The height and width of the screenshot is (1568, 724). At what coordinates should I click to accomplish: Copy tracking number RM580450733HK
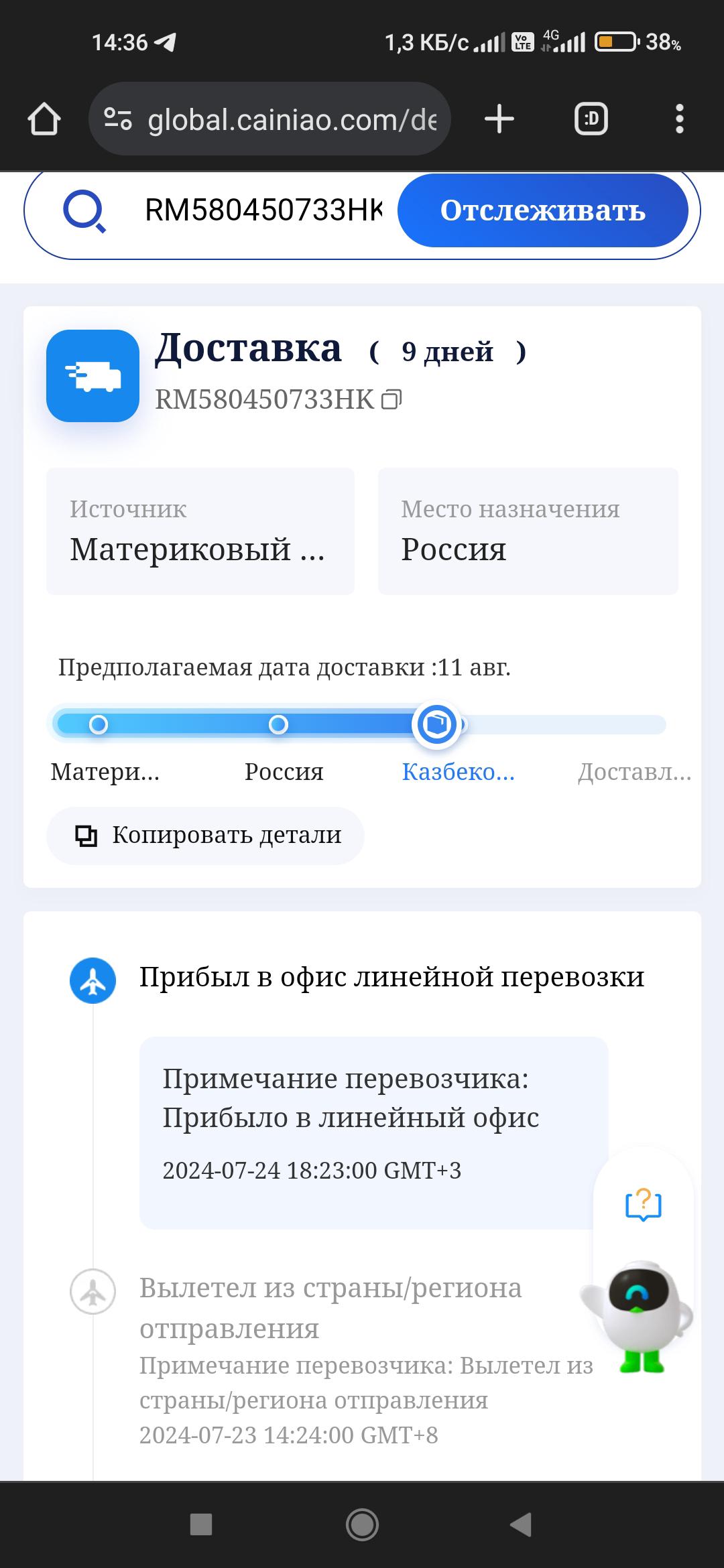(x=391, y=400)
